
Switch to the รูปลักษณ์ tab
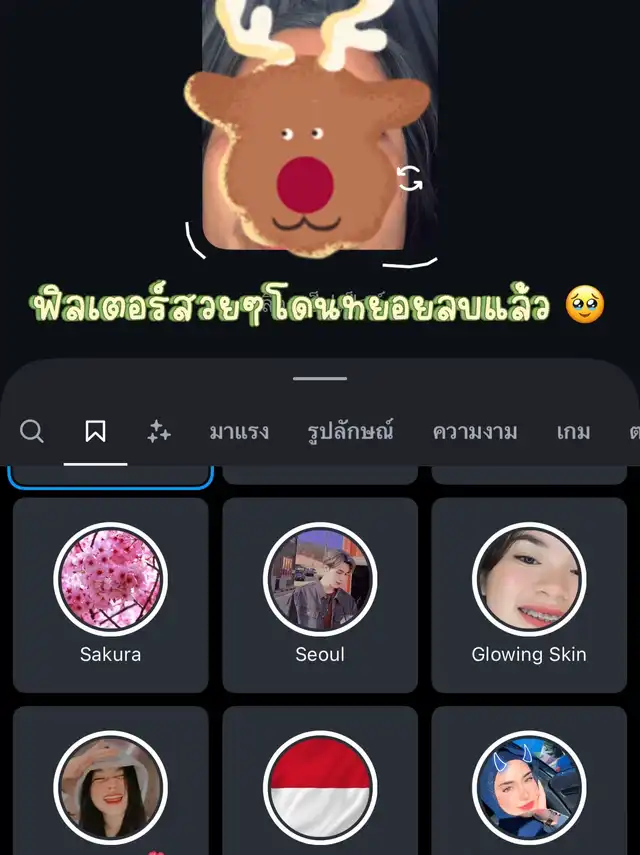point(350,432)
